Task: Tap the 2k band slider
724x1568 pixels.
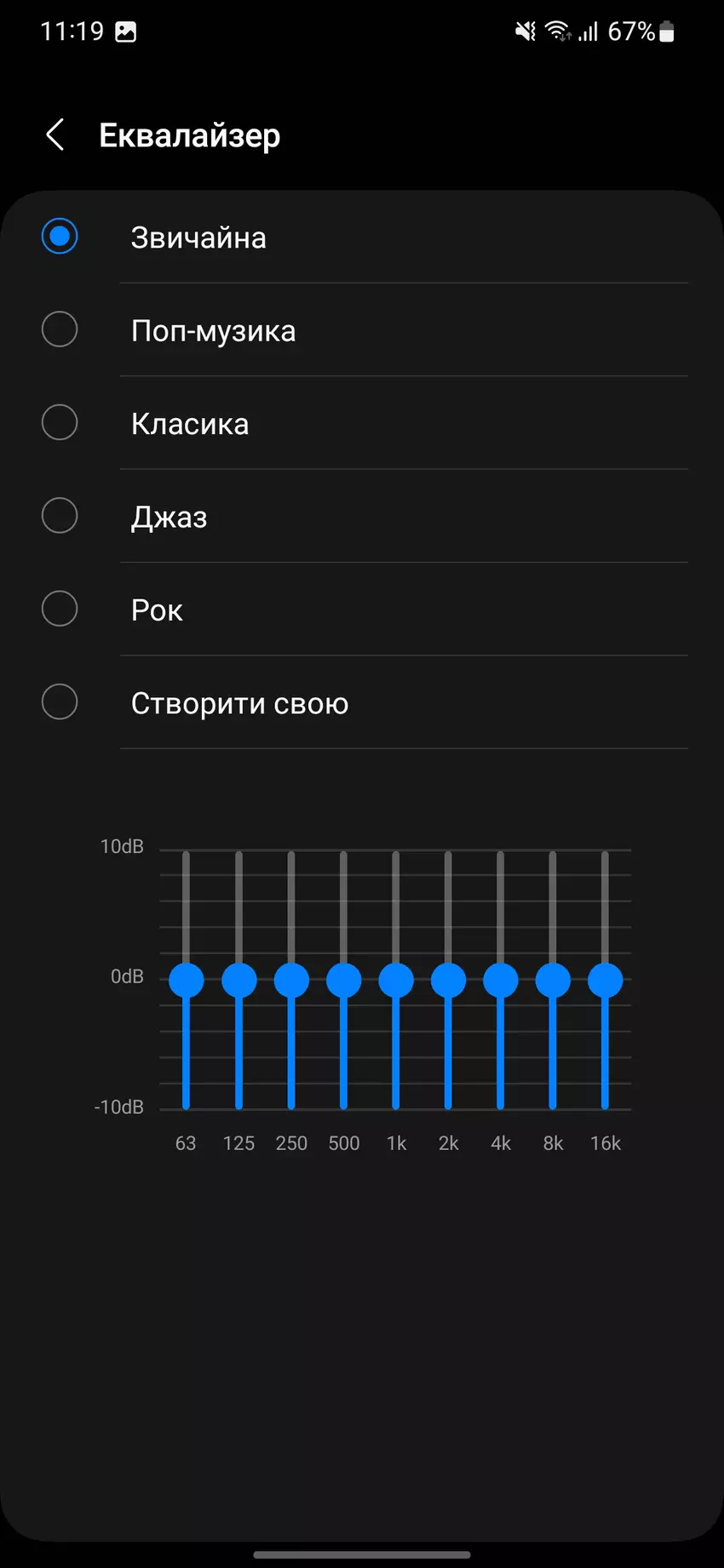Action: [x=448, y=980]
